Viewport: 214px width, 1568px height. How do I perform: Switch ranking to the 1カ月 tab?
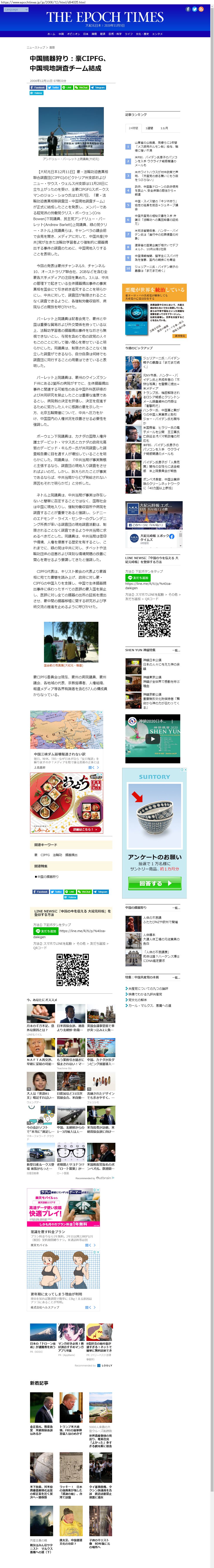164,128
